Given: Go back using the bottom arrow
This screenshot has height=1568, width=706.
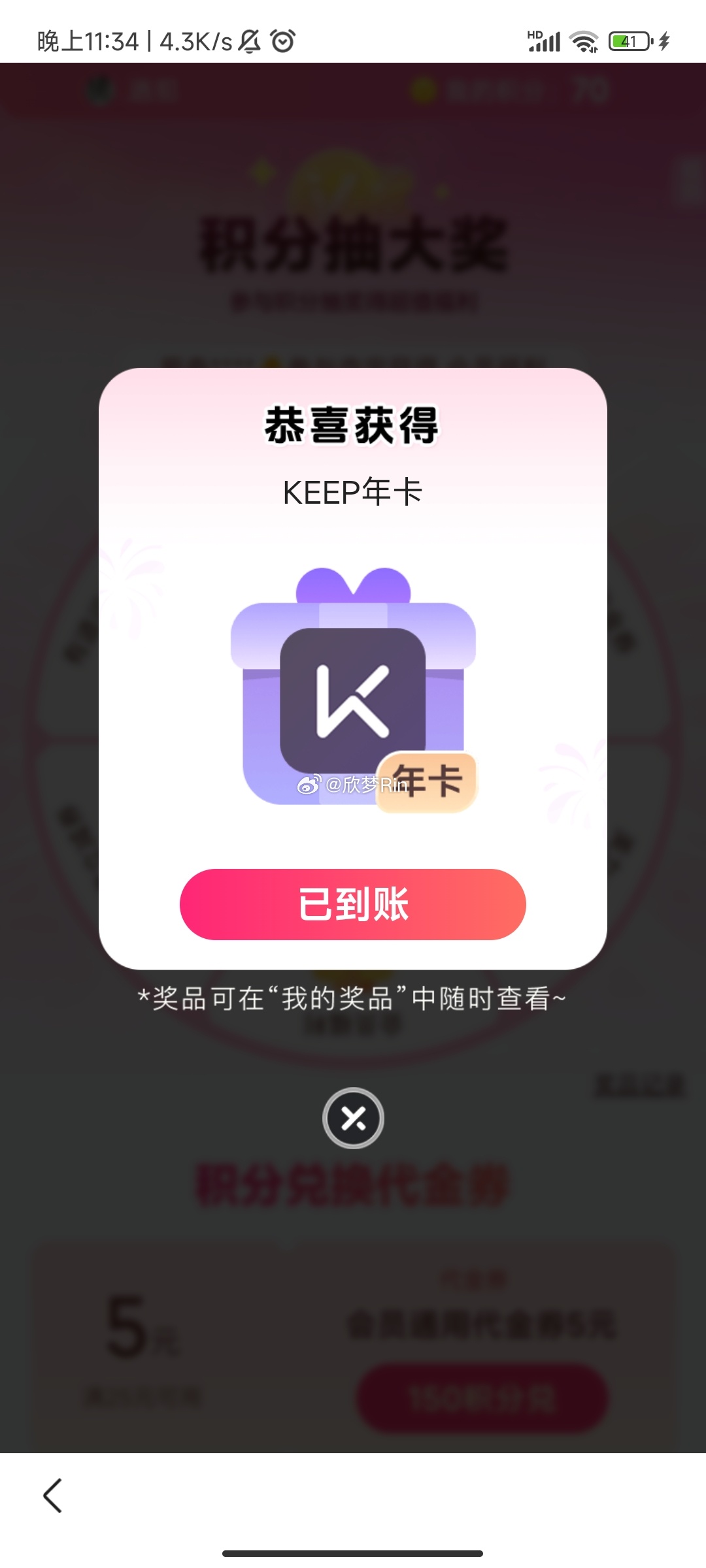Looking at the screenshot, I should point(53,1495).
